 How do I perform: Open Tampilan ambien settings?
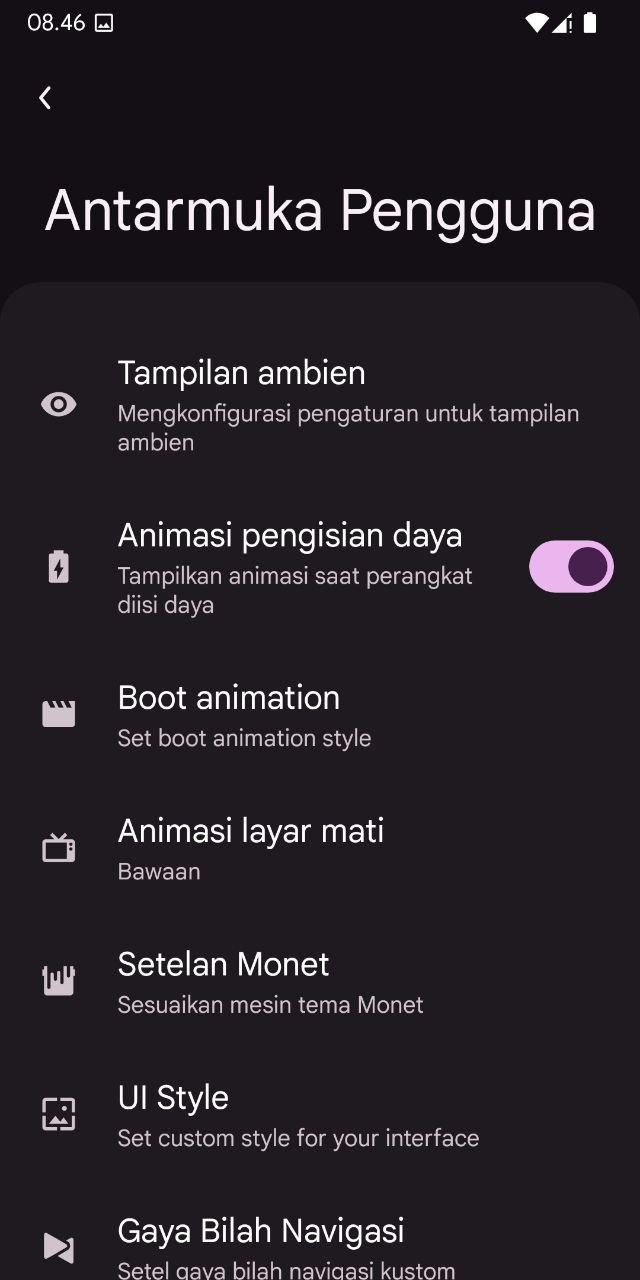[320, 404]
